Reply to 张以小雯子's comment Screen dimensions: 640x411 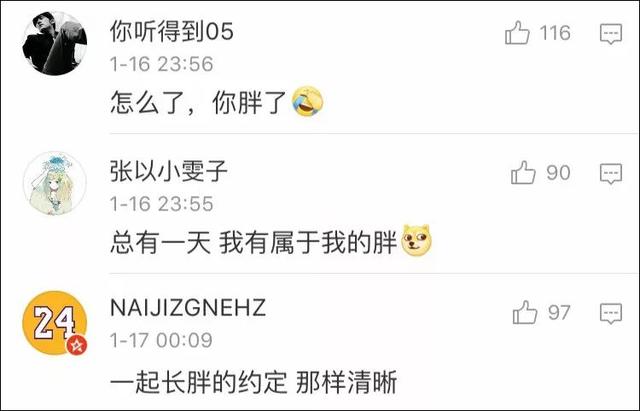(x=611, y=174)
